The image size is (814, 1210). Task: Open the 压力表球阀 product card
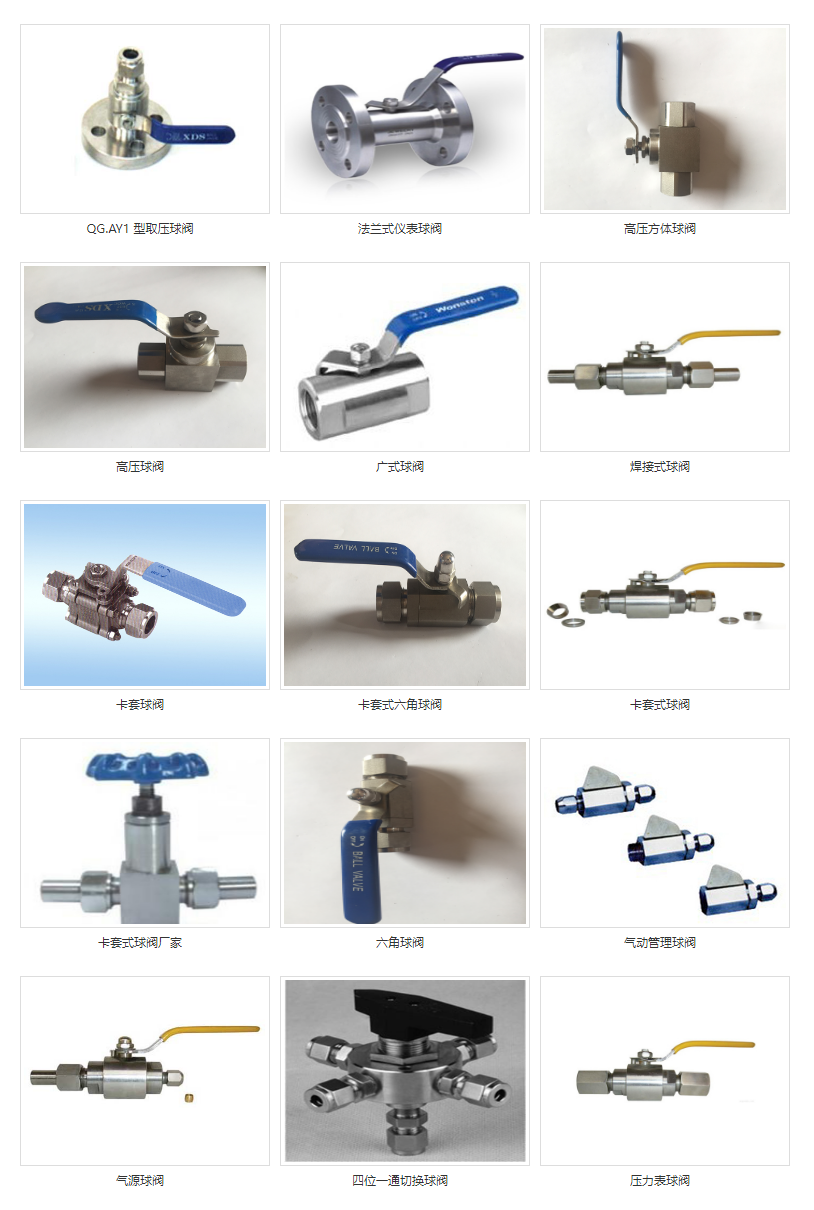point(665,1071)
